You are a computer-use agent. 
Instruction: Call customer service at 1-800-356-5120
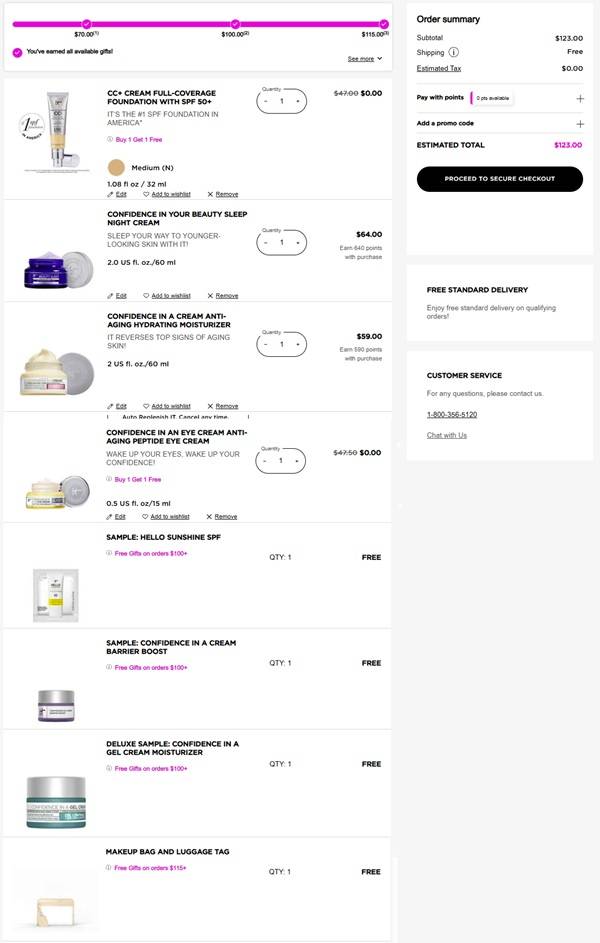click(x=452, y=414)
